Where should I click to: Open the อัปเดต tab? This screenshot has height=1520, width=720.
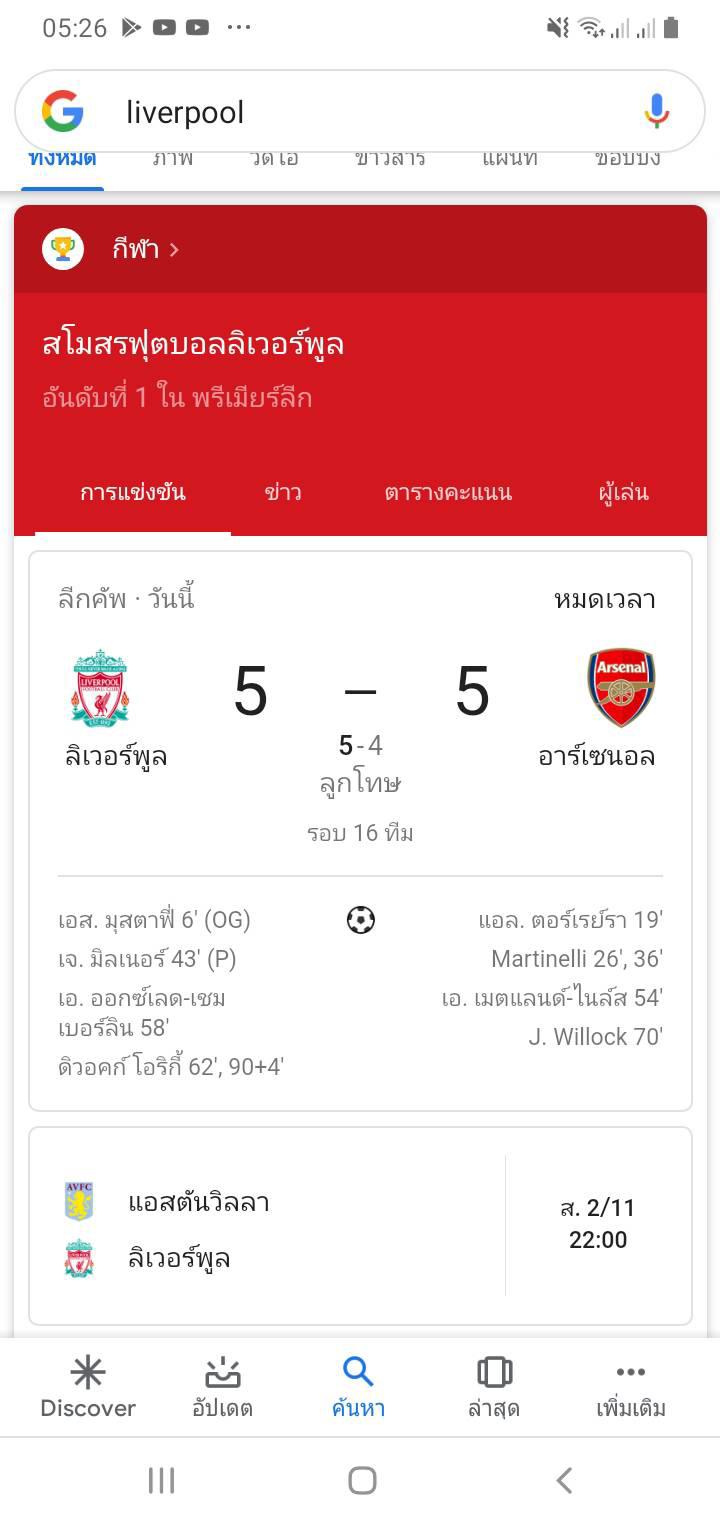coord(222,1387)
